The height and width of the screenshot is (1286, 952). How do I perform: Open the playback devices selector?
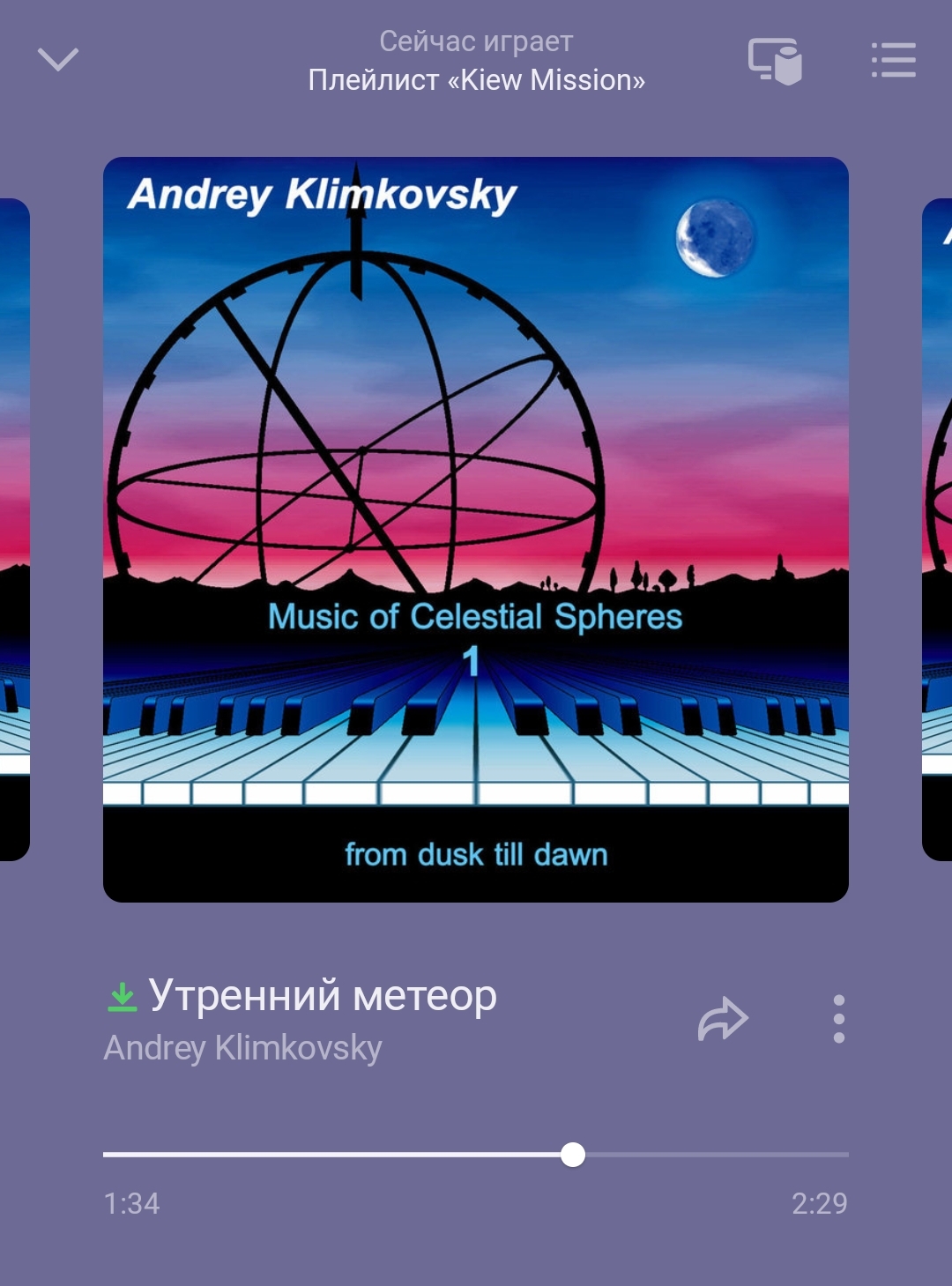775,61
